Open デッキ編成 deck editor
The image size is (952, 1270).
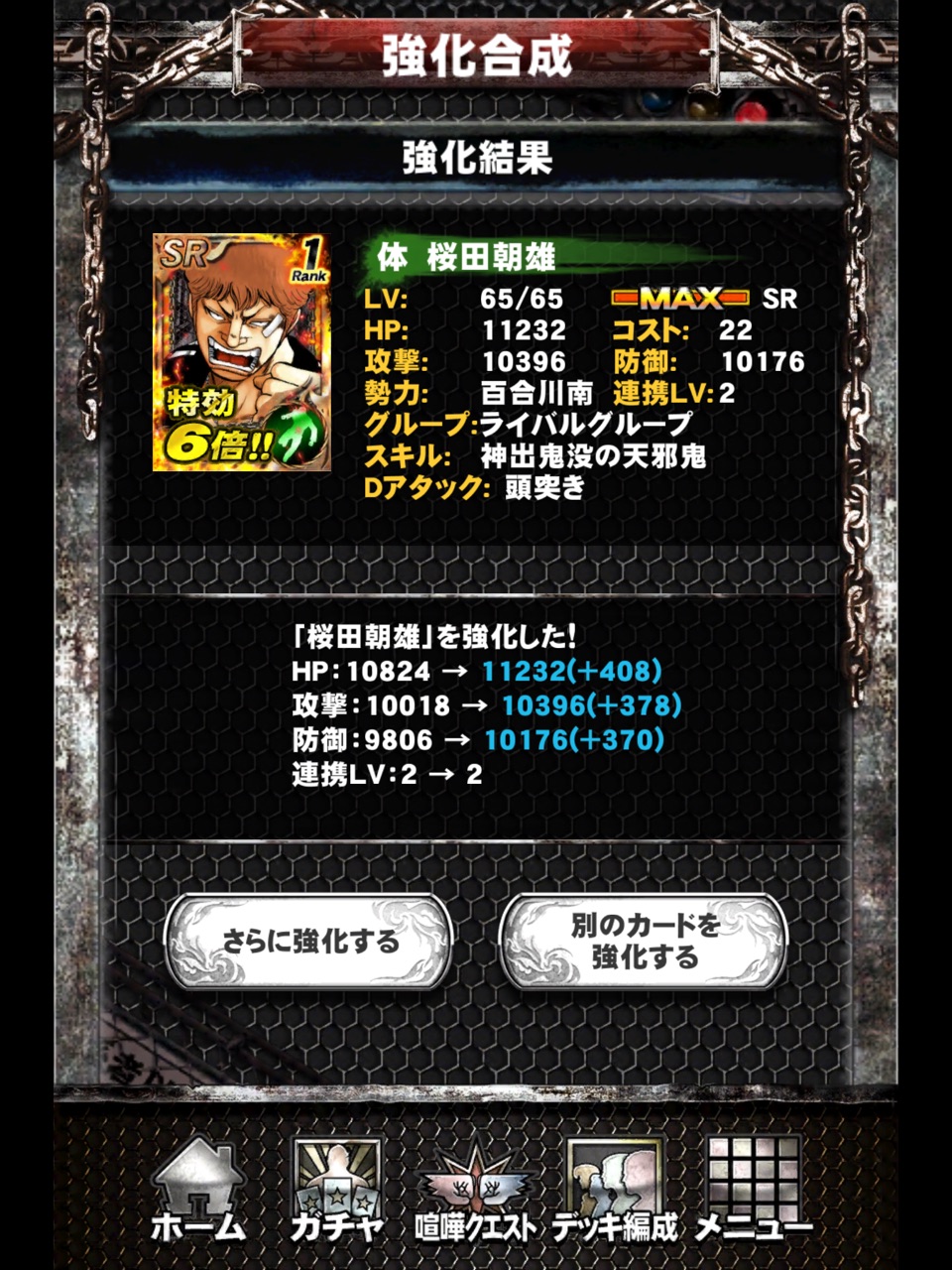(x=615, y=1191)
